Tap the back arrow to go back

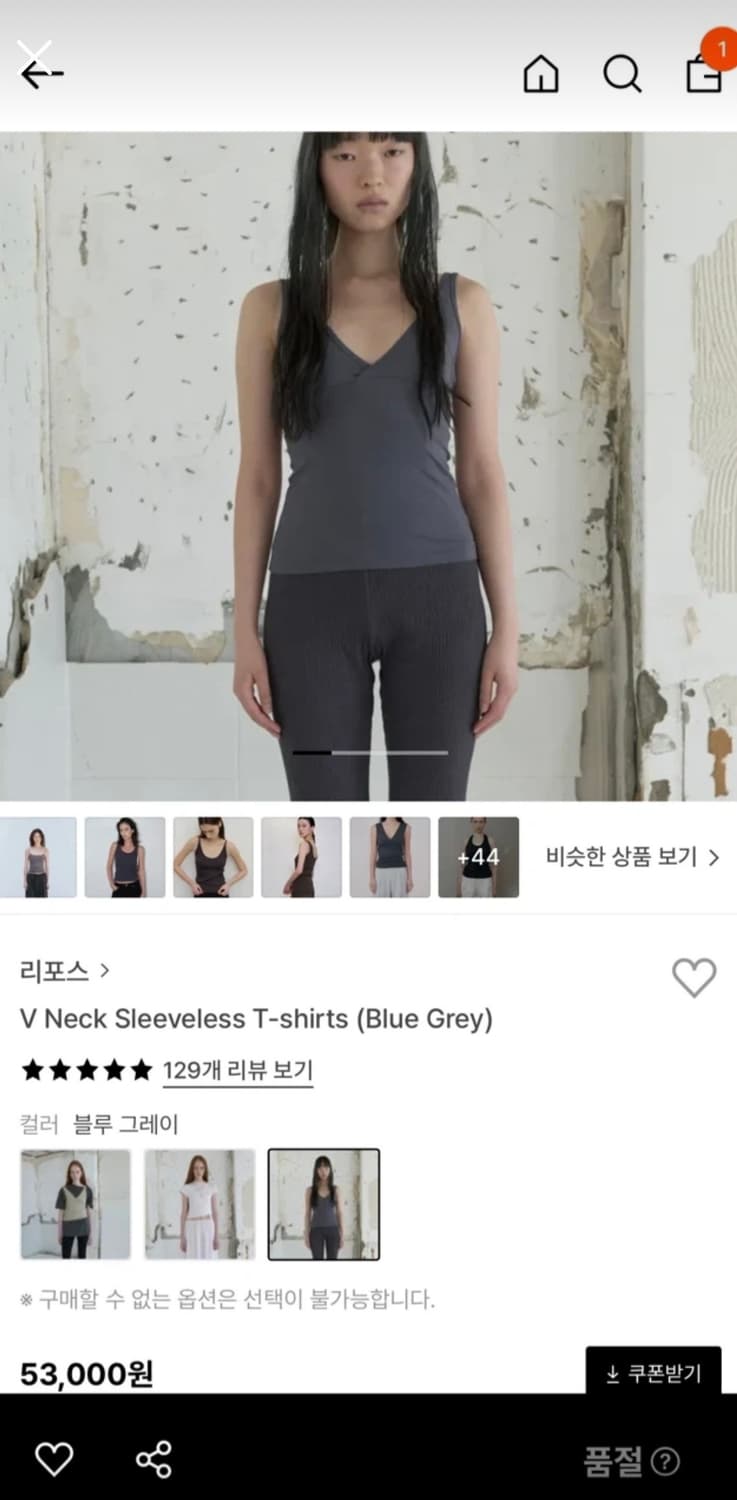tap(42, 73)
